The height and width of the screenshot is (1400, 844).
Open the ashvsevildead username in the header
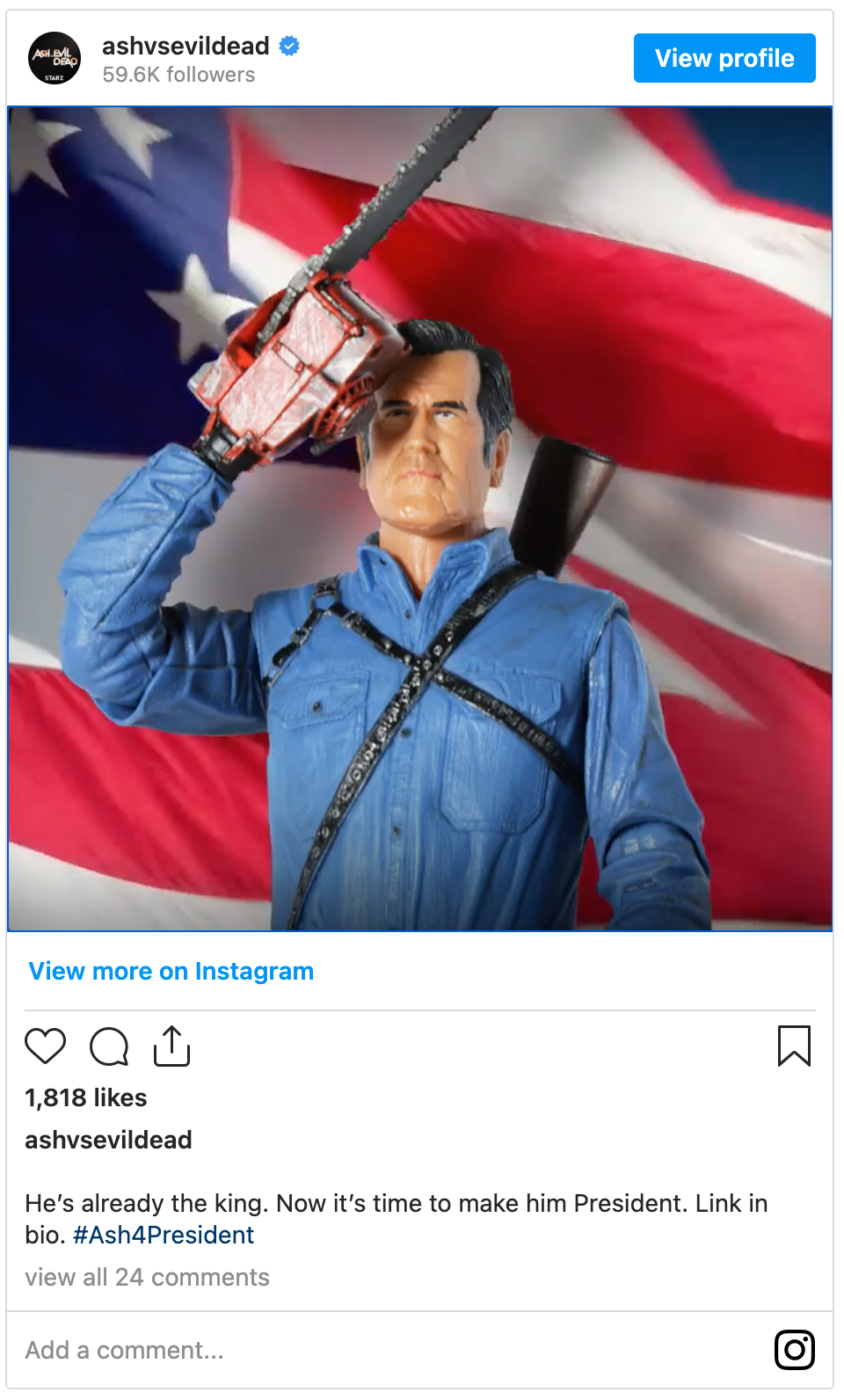(x=186, y=46)
